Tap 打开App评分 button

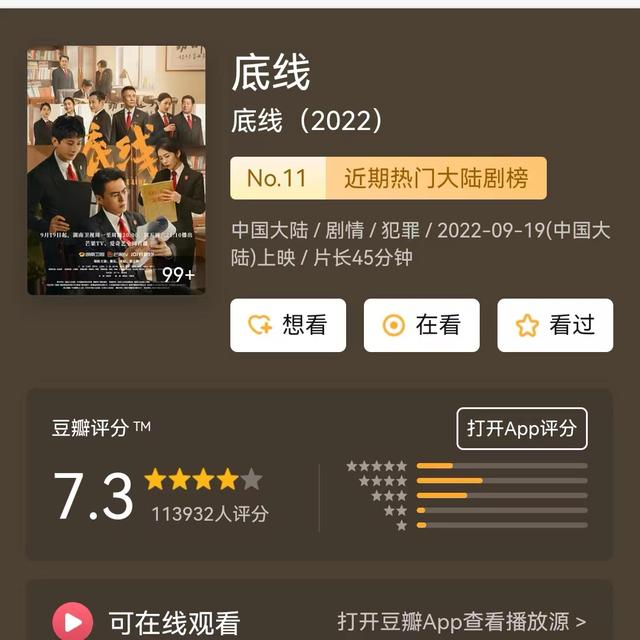click(521, 429)
